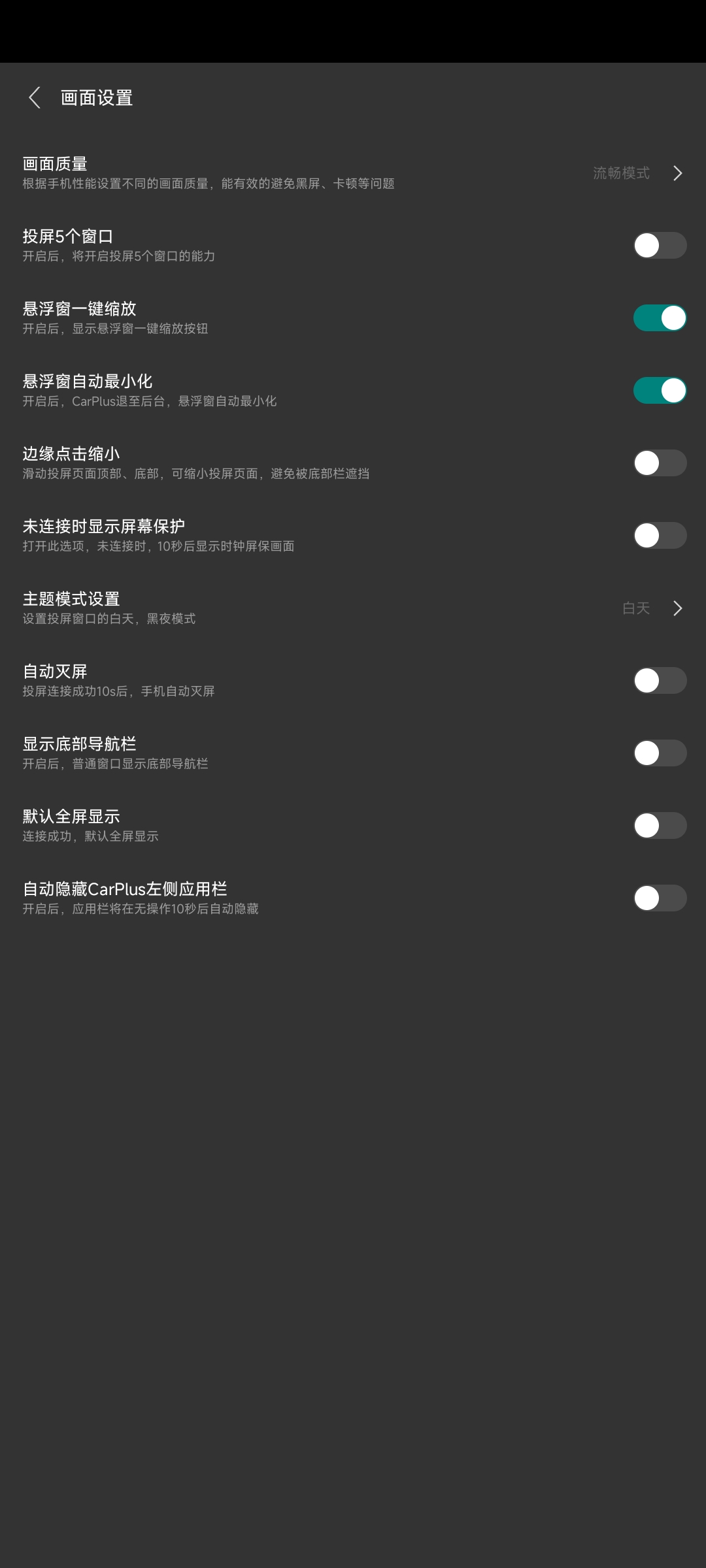Enable 未连接时显示屏幕保护
706x1568 pixels.
[659, 536]
